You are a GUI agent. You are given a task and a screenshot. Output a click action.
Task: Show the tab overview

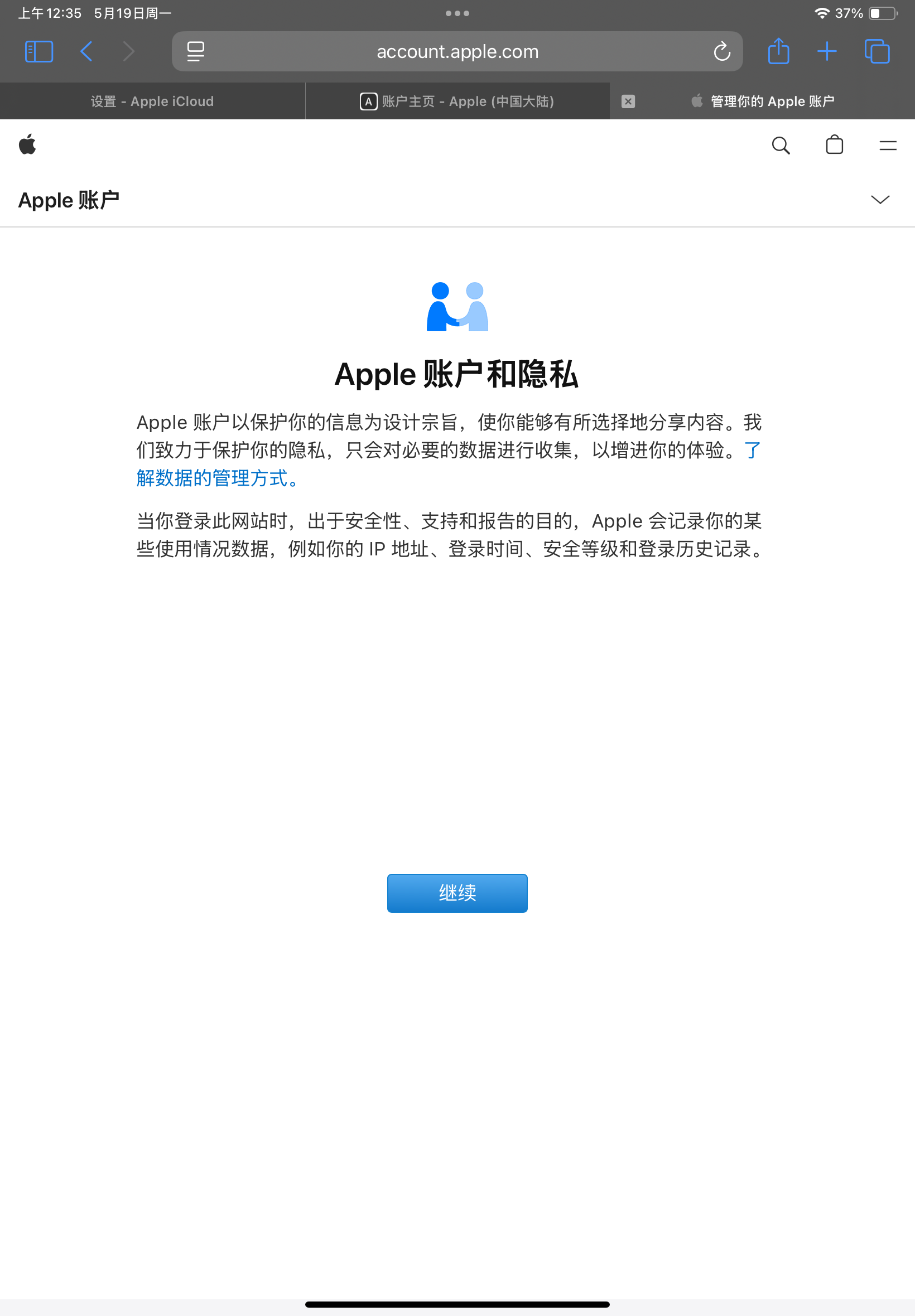(x=877, y=51)
